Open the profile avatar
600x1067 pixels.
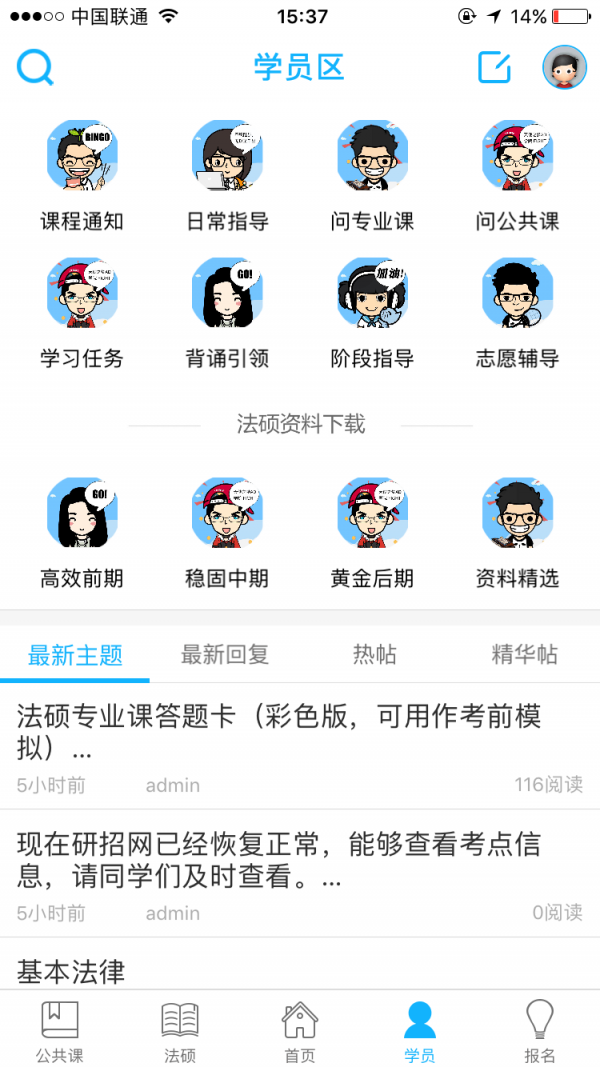564,68
